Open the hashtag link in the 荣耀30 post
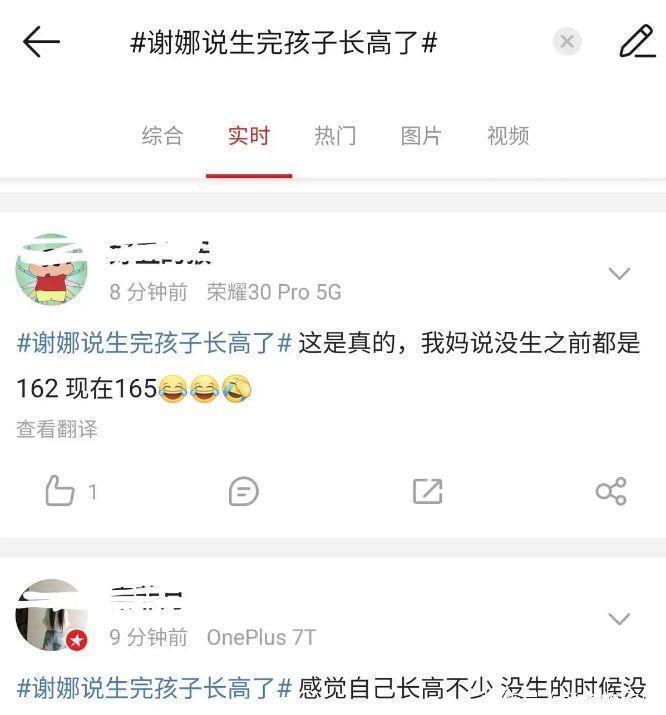 click(154, 344)
